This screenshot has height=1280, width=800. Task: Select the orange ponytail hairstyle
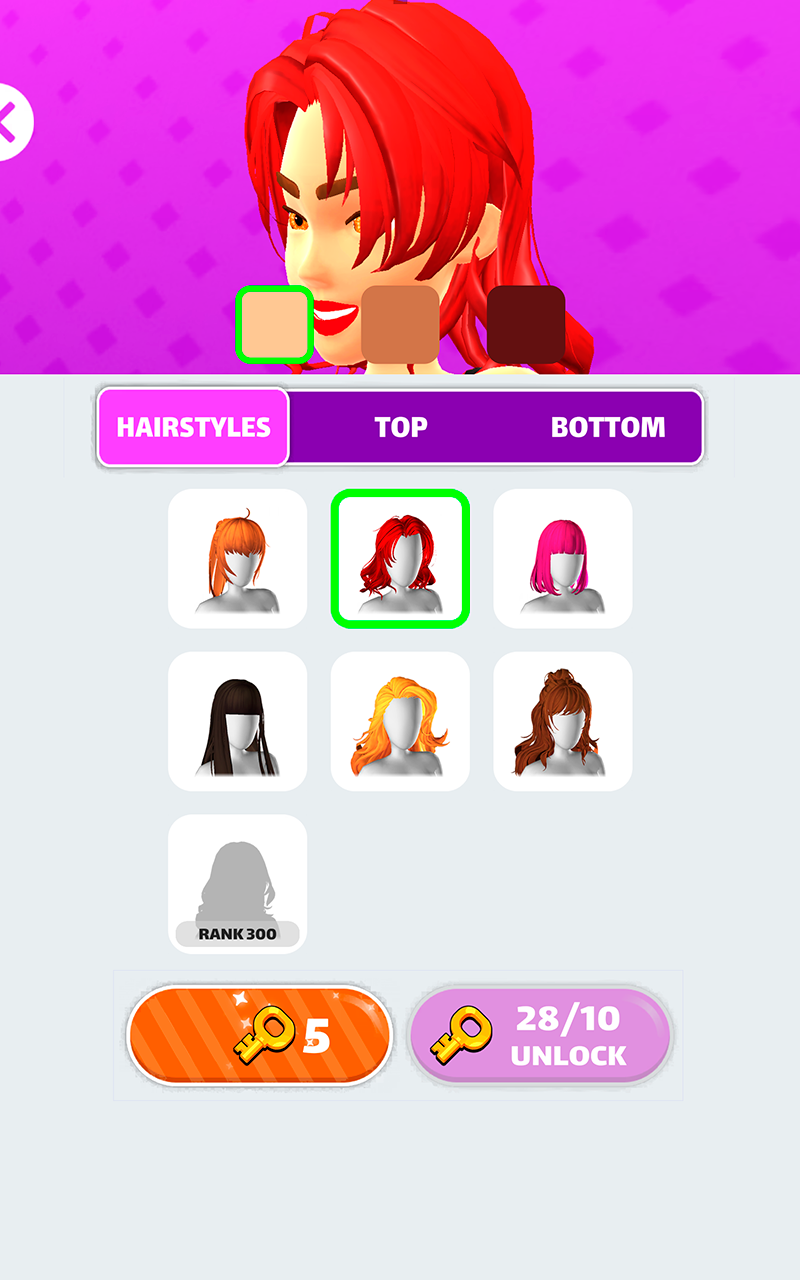[x=238, y=559]
